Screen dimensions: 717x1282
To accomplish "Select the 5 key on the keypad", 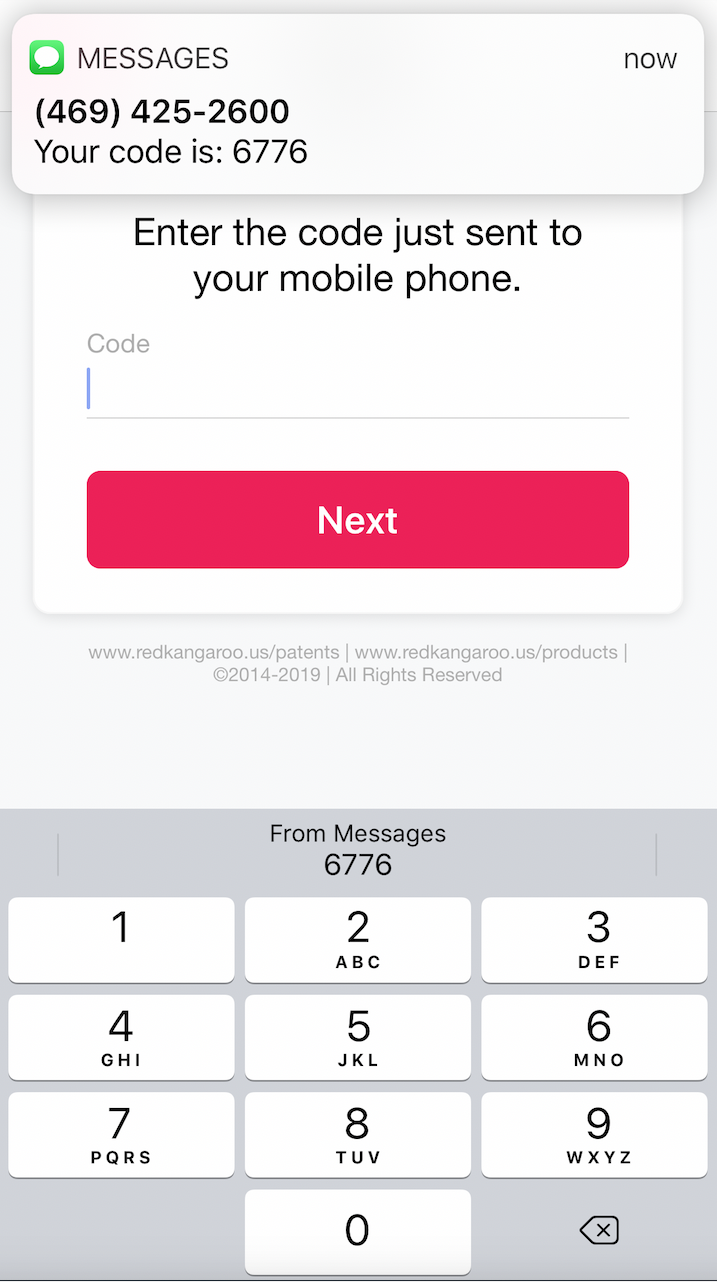I will (x=358, y=1038).
